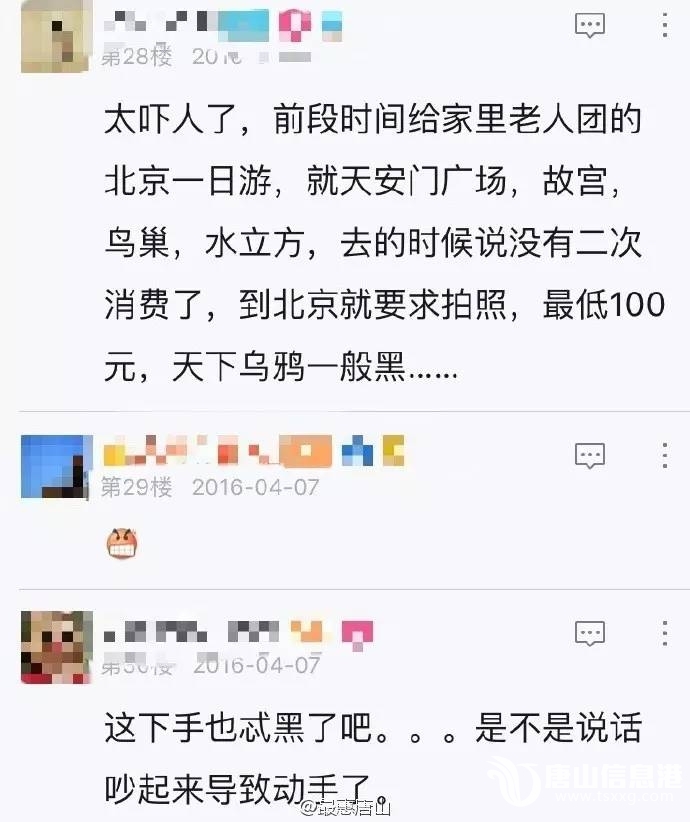
Task: Open more options for the 第29楼 comment
Action: 665,457
